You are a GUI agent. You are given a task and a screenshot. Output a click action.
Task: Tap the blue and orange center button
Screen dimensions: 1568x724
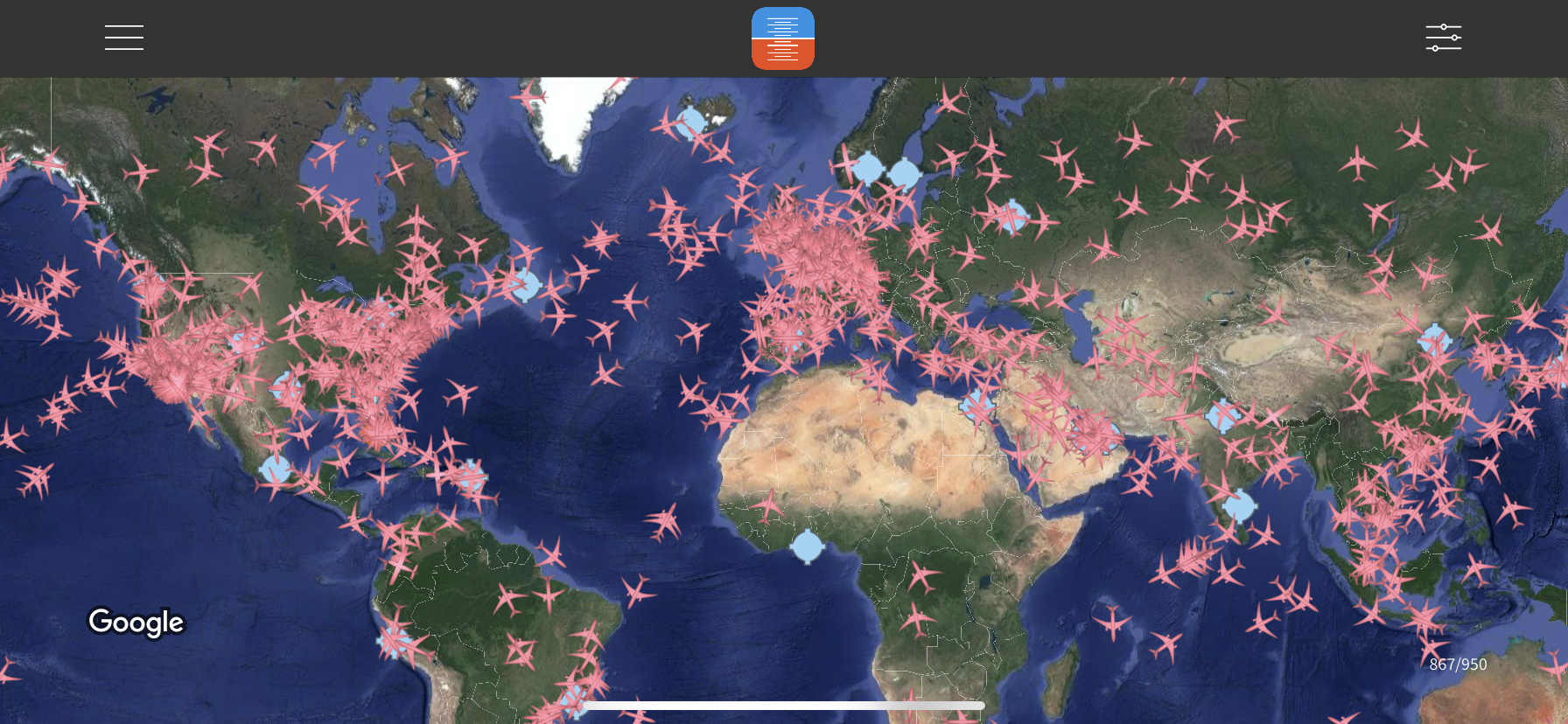783,38
